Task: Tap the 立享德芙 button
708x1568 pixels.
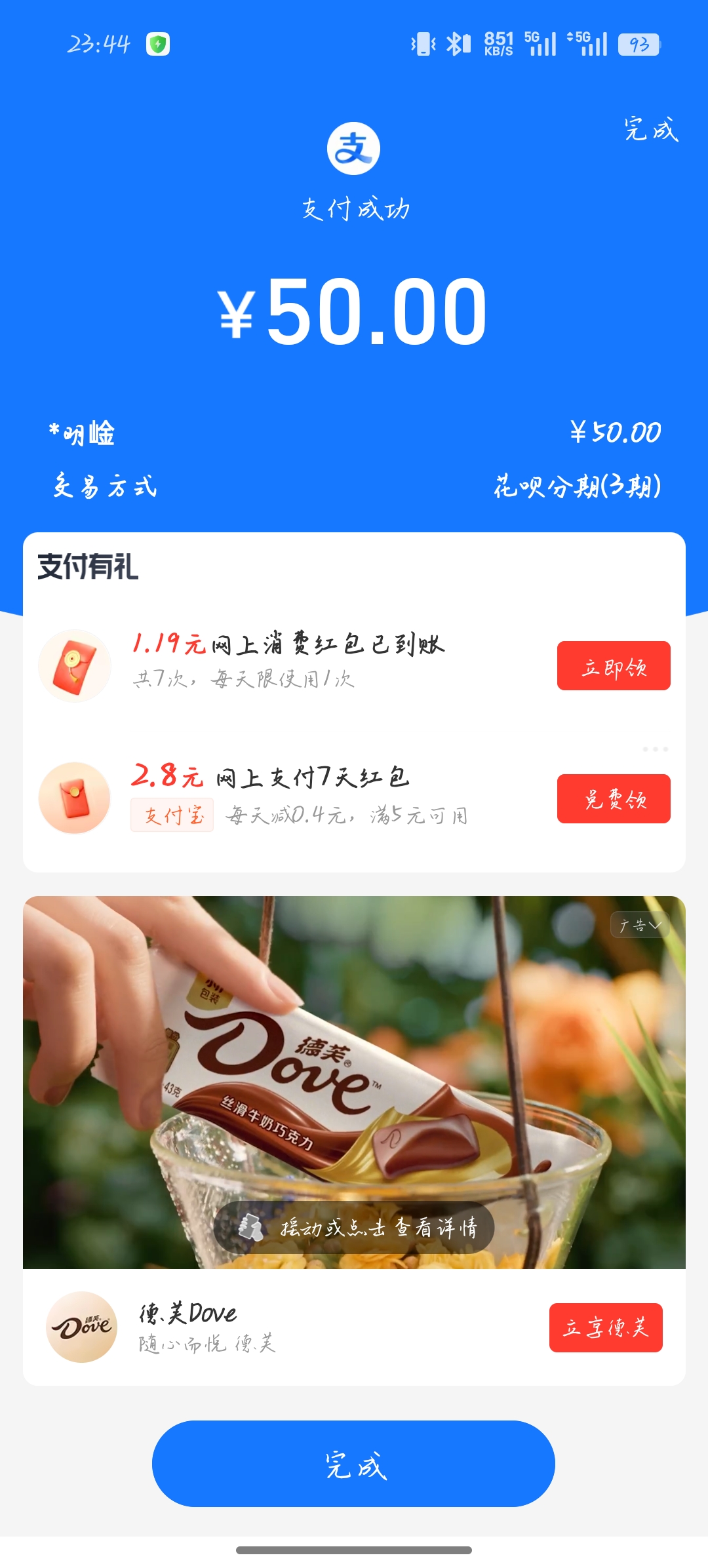Action: 606,1327
